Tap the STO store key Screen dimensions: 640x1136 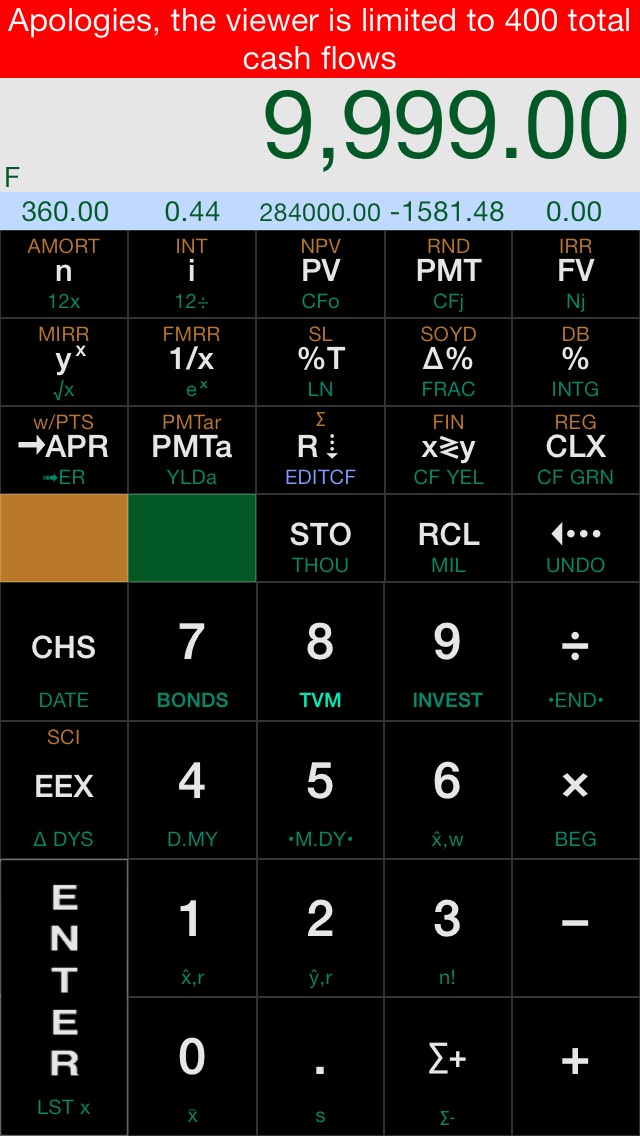pyautogui.click(x=320, y=538)
